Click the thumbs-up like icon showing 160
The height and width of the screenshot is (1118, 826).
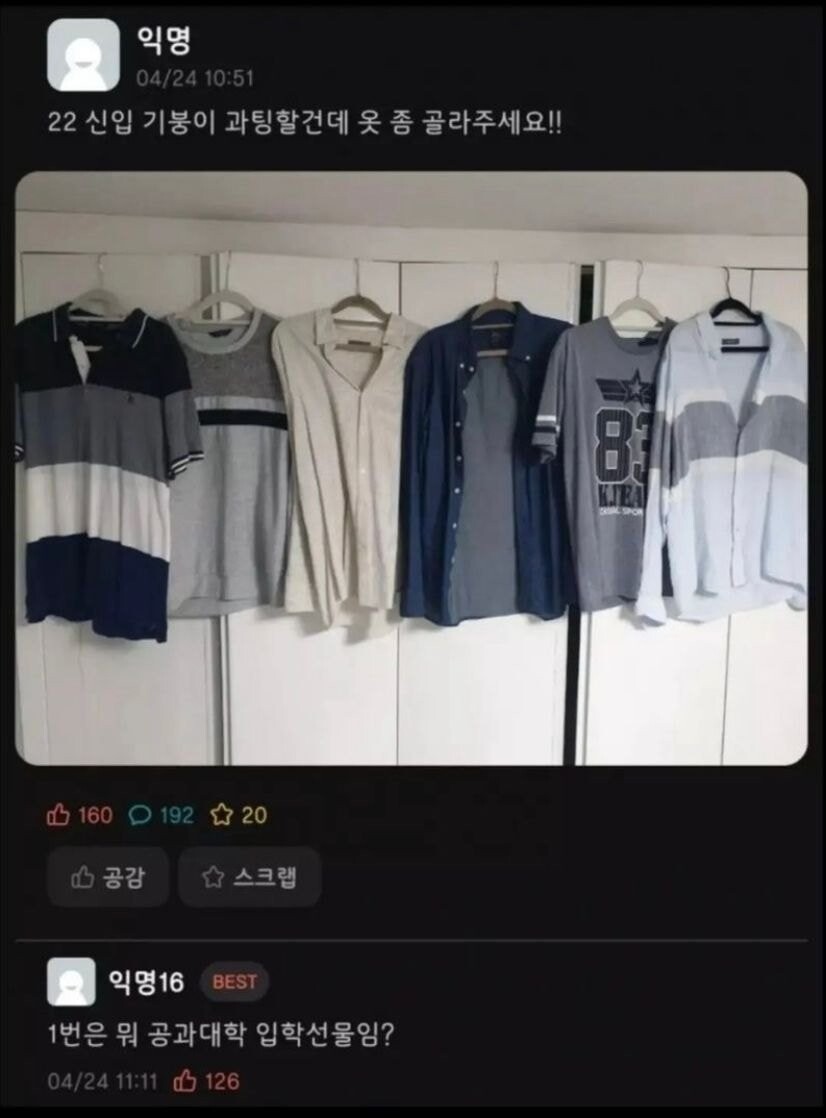tap(60, 817)
